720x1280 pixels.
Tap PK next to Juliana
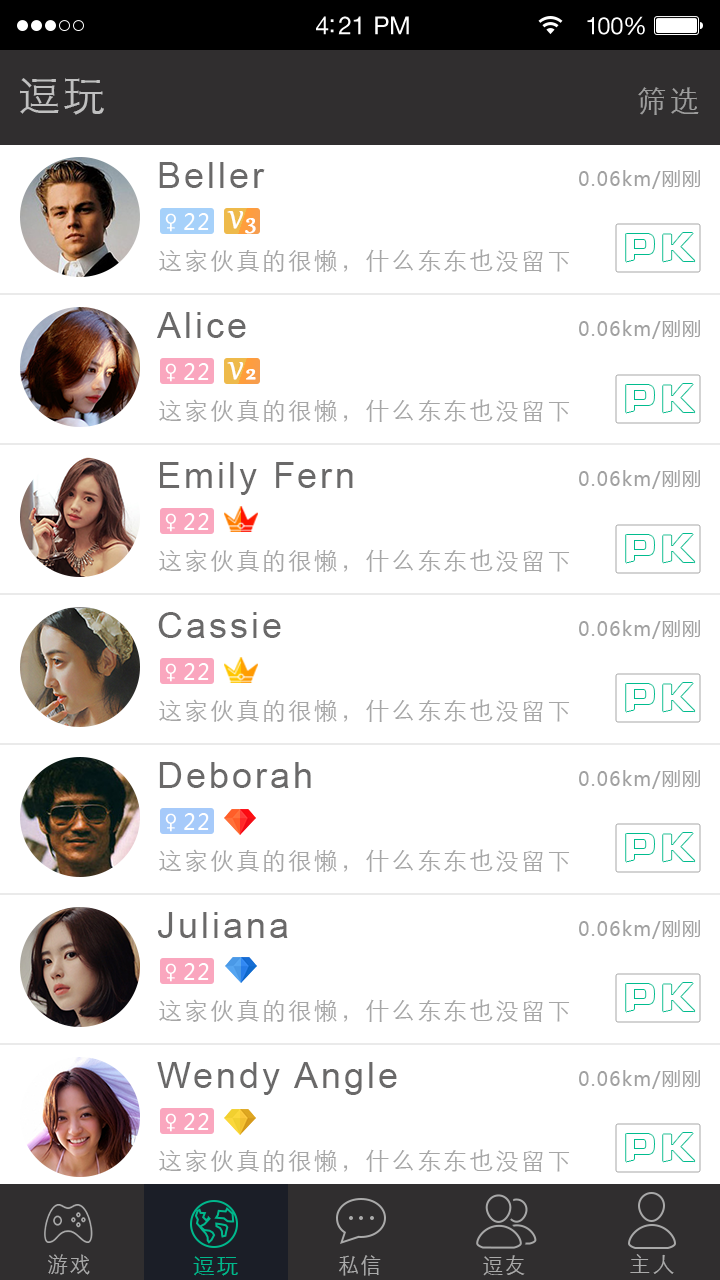658,998
